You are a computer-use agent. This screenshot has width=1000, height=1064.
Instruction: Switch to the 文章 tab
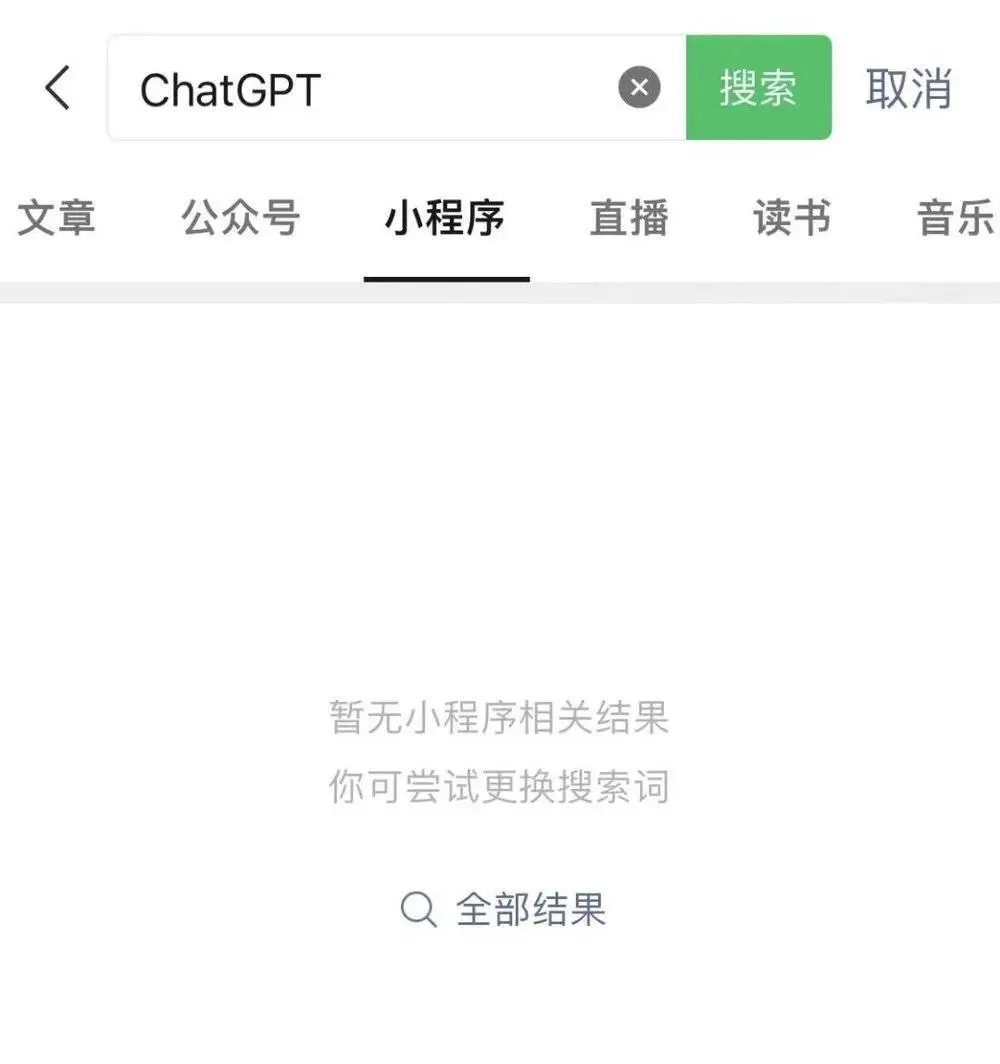click(57, 218)
